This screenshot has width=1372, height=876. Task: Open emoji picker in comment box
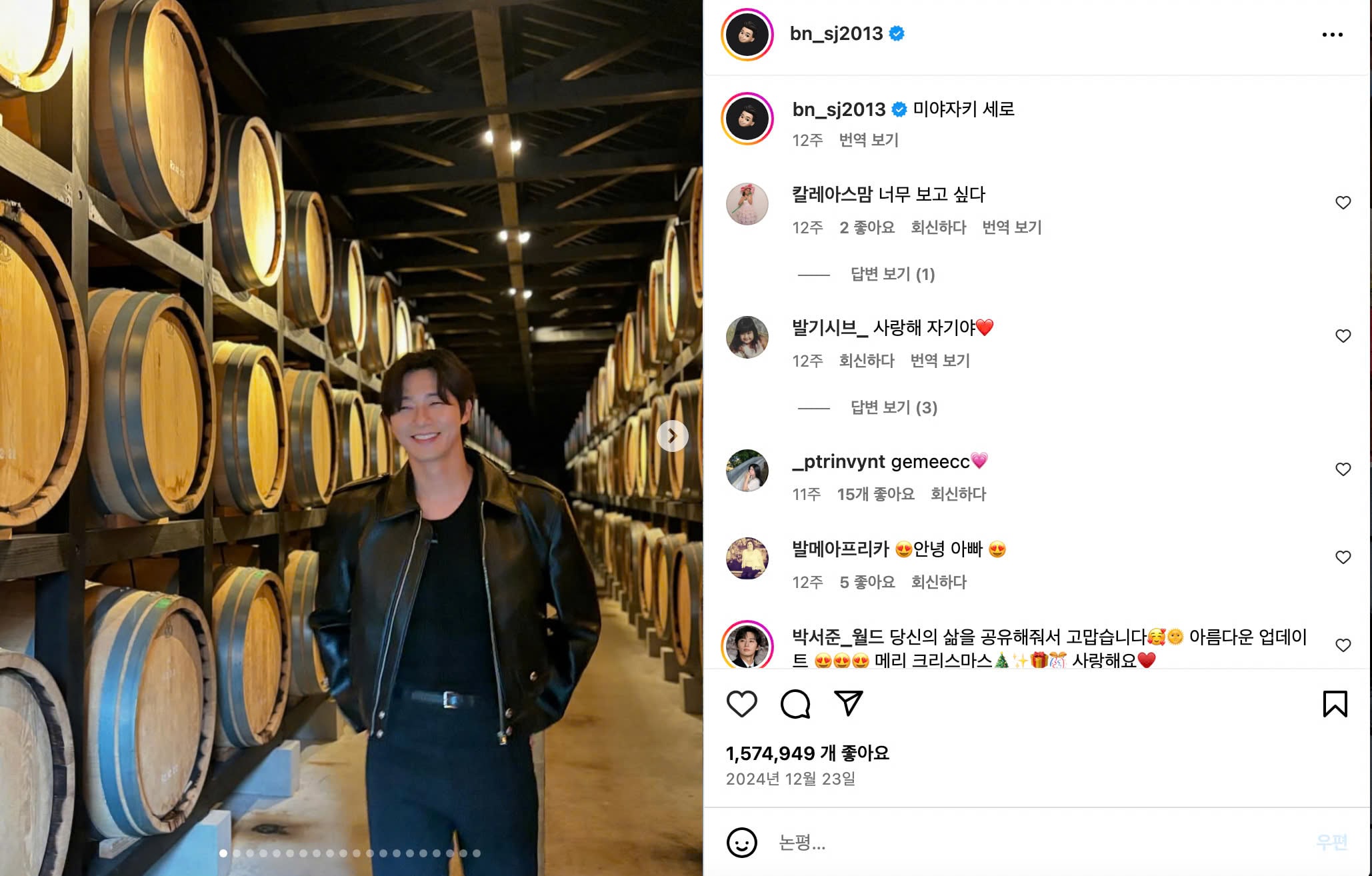(x=741, y=843)
